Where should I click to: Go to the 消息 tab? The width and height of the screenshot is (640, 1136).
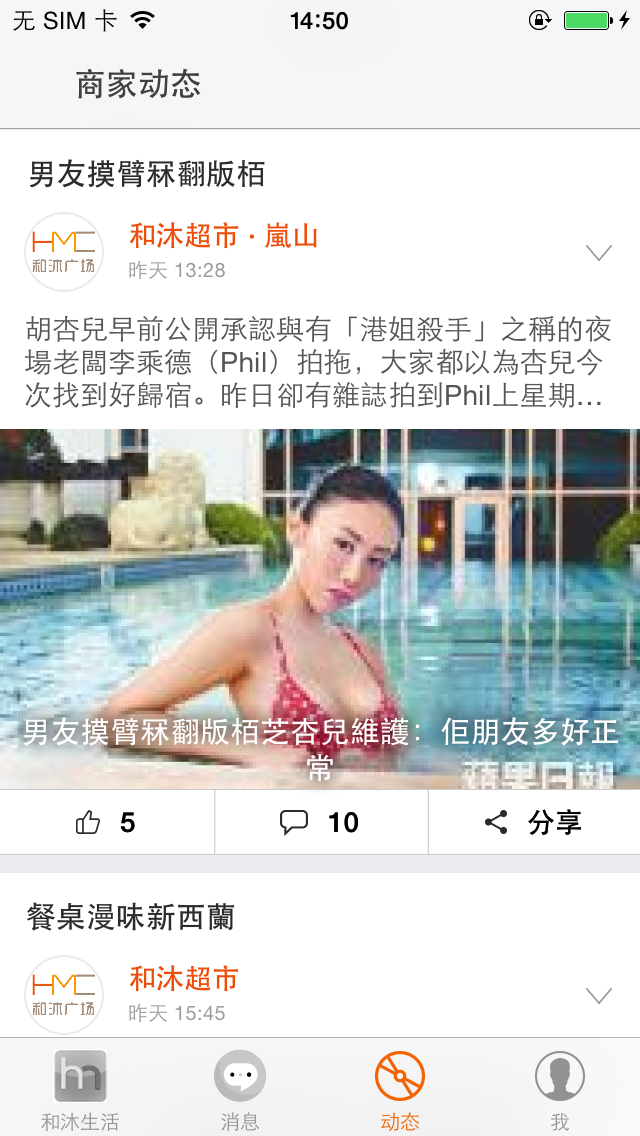pyautogui.click(x=240, y=1088)
